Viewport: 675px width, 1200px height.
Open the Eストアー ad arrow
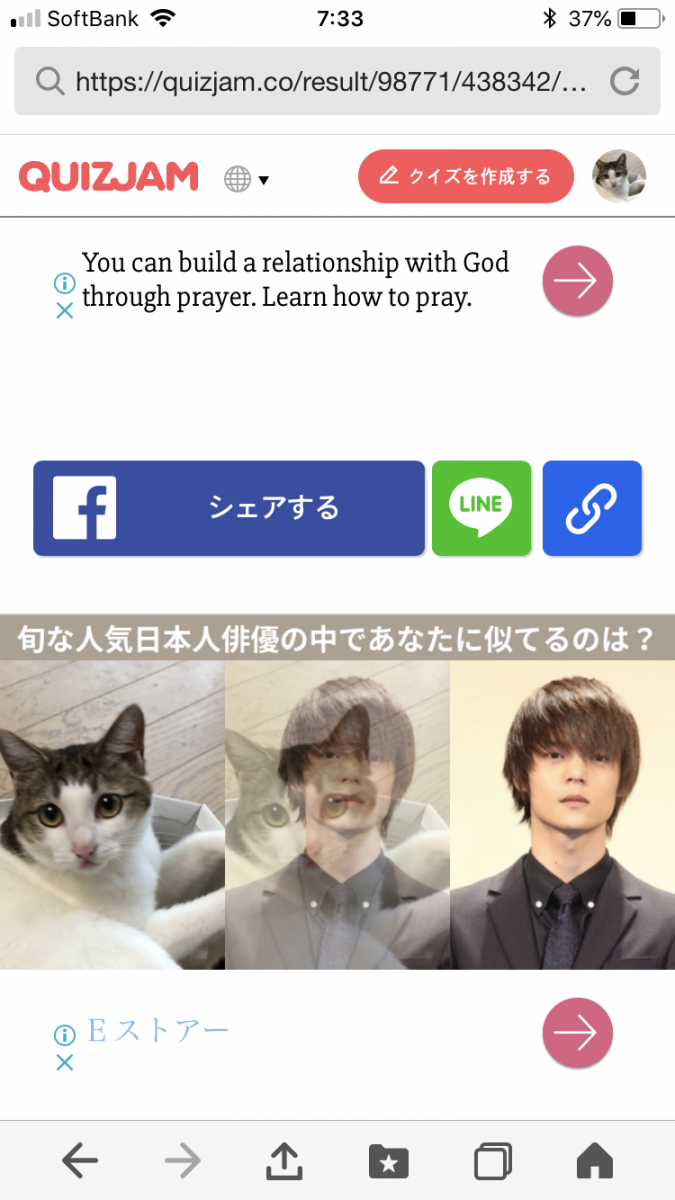(x=577, y=1033)
